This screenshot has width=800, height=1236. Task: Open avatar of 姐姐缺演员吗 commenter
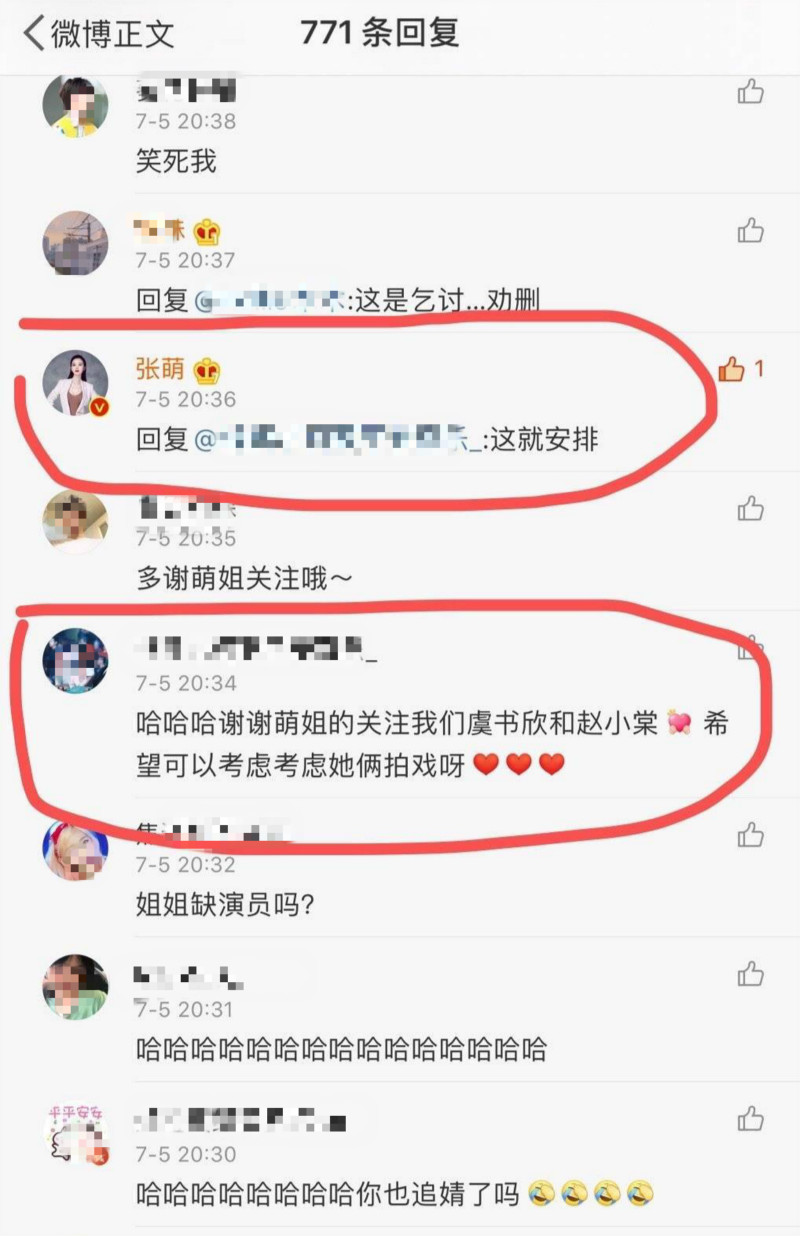click(x=75, y=850)
